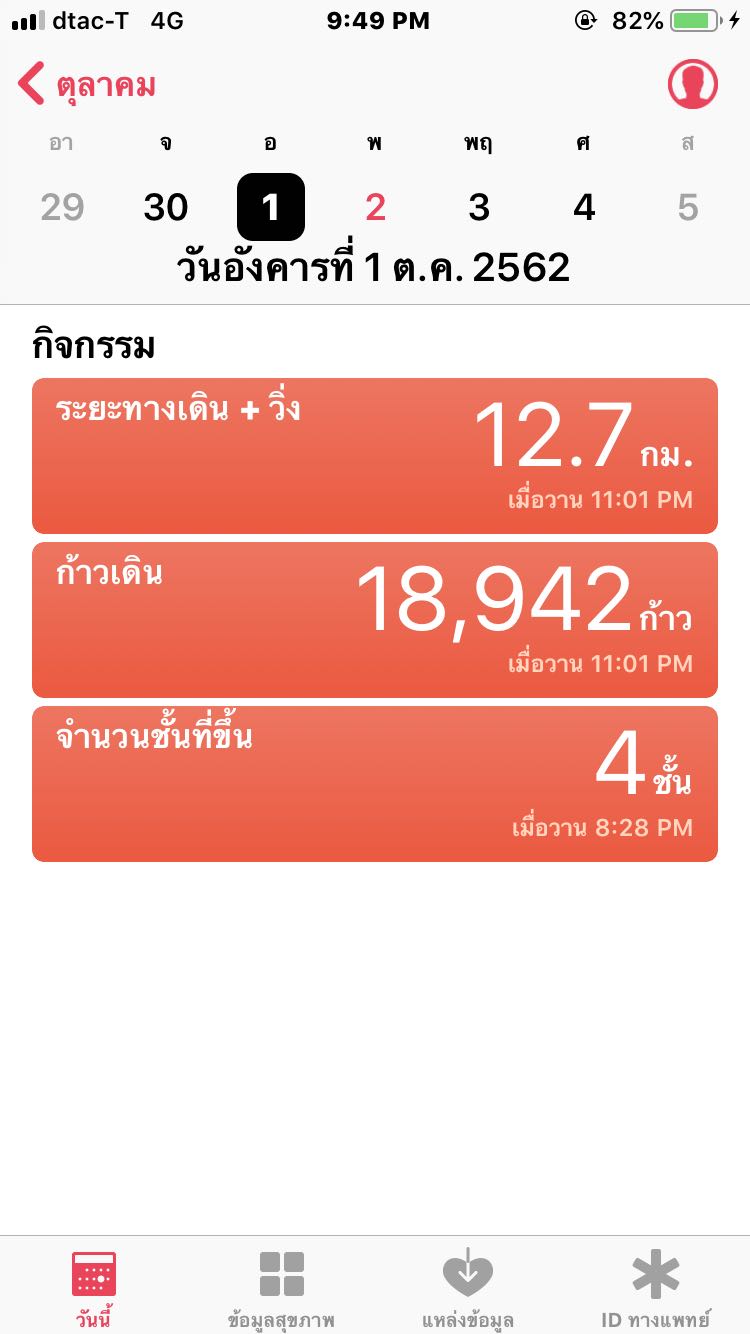Select Monday the 30th
This screenshot has height=1334, width=750.
(166, 207)
